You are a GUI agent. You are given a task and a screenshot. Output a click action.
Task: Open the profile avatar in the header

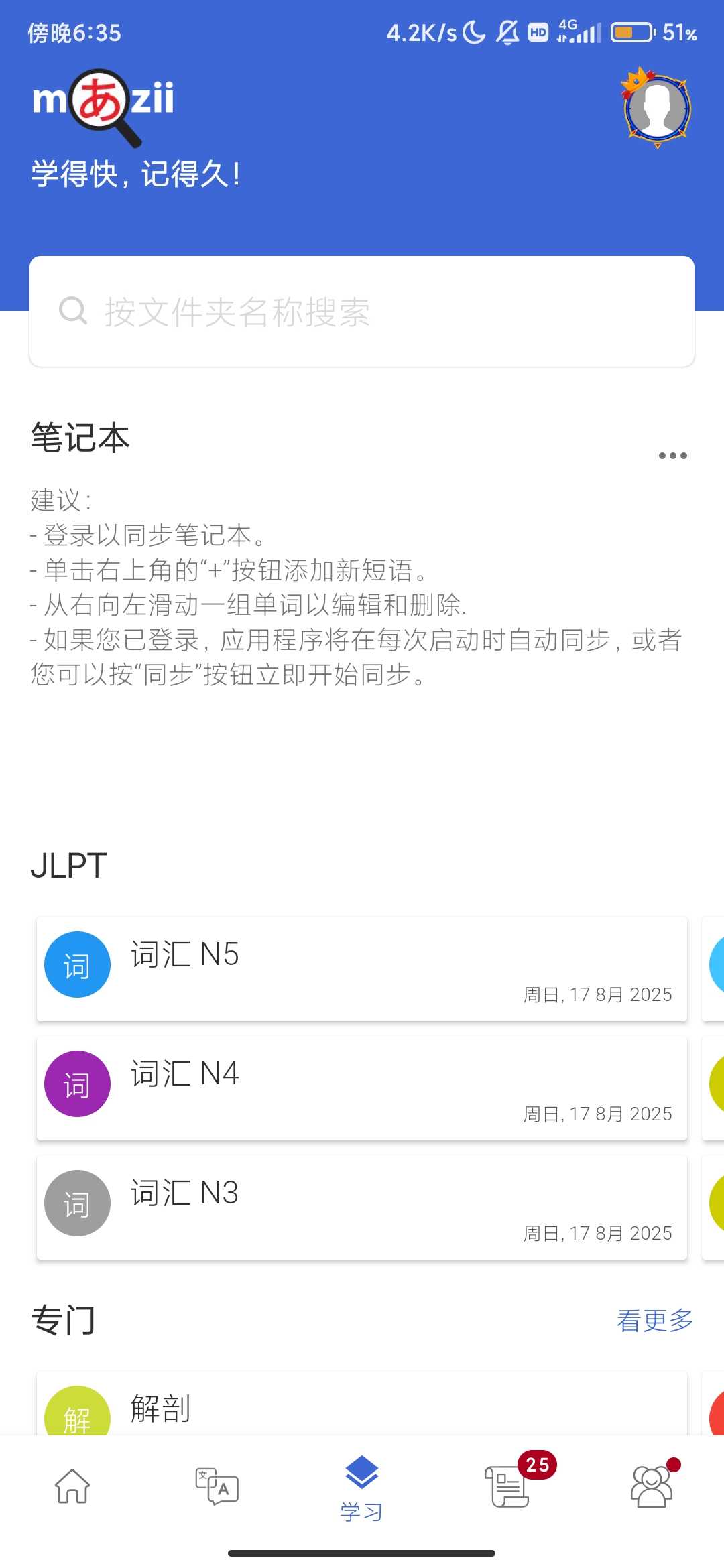[x=657, y=109]
